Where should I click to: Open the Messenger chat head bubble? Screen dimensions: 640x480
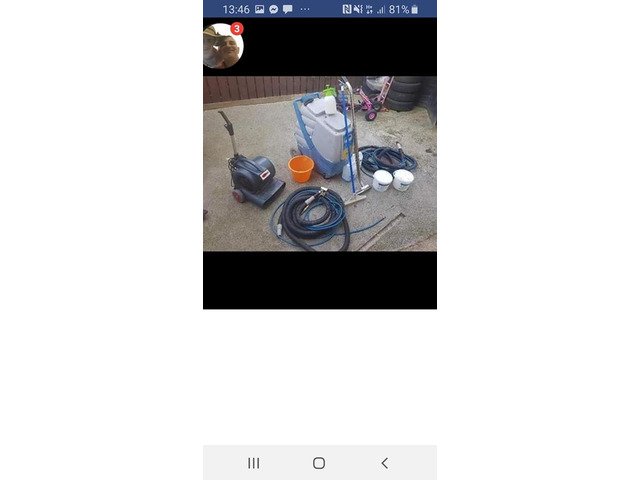click(222, 46)
